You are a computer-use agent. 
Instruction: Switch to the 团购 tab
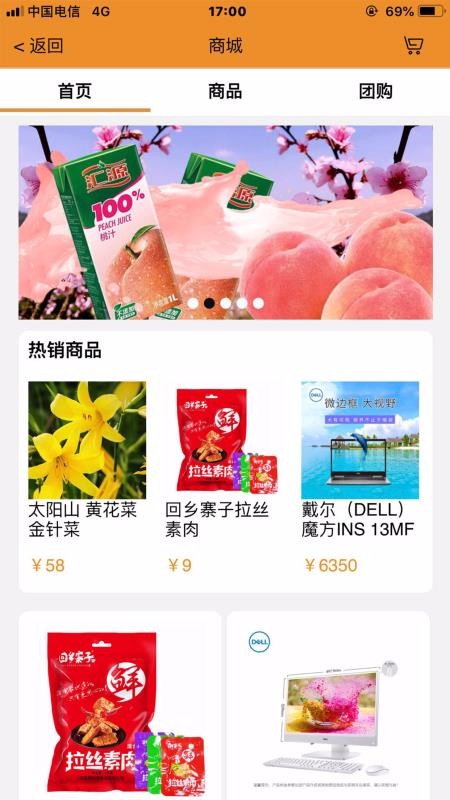[376, 92]
